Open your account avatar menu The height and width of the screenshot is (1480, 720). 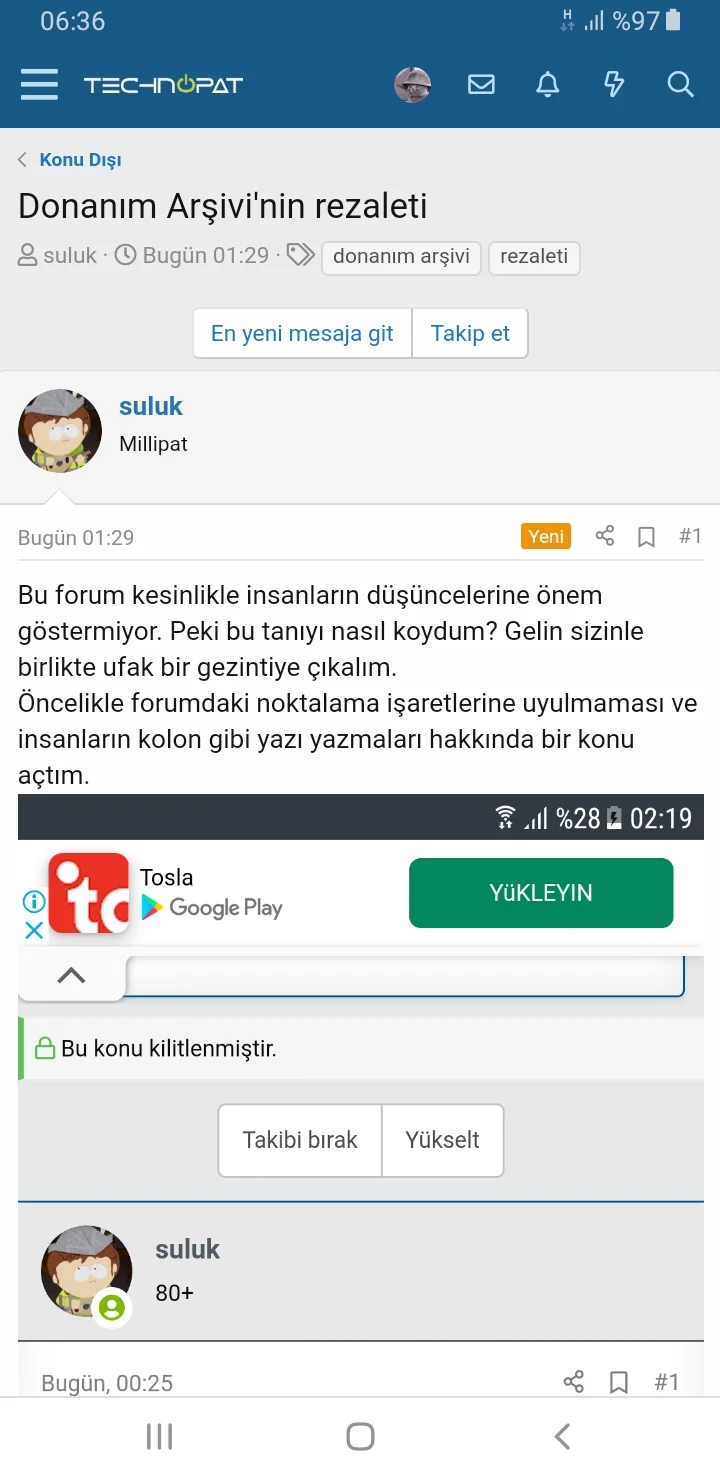pos(413,85)
